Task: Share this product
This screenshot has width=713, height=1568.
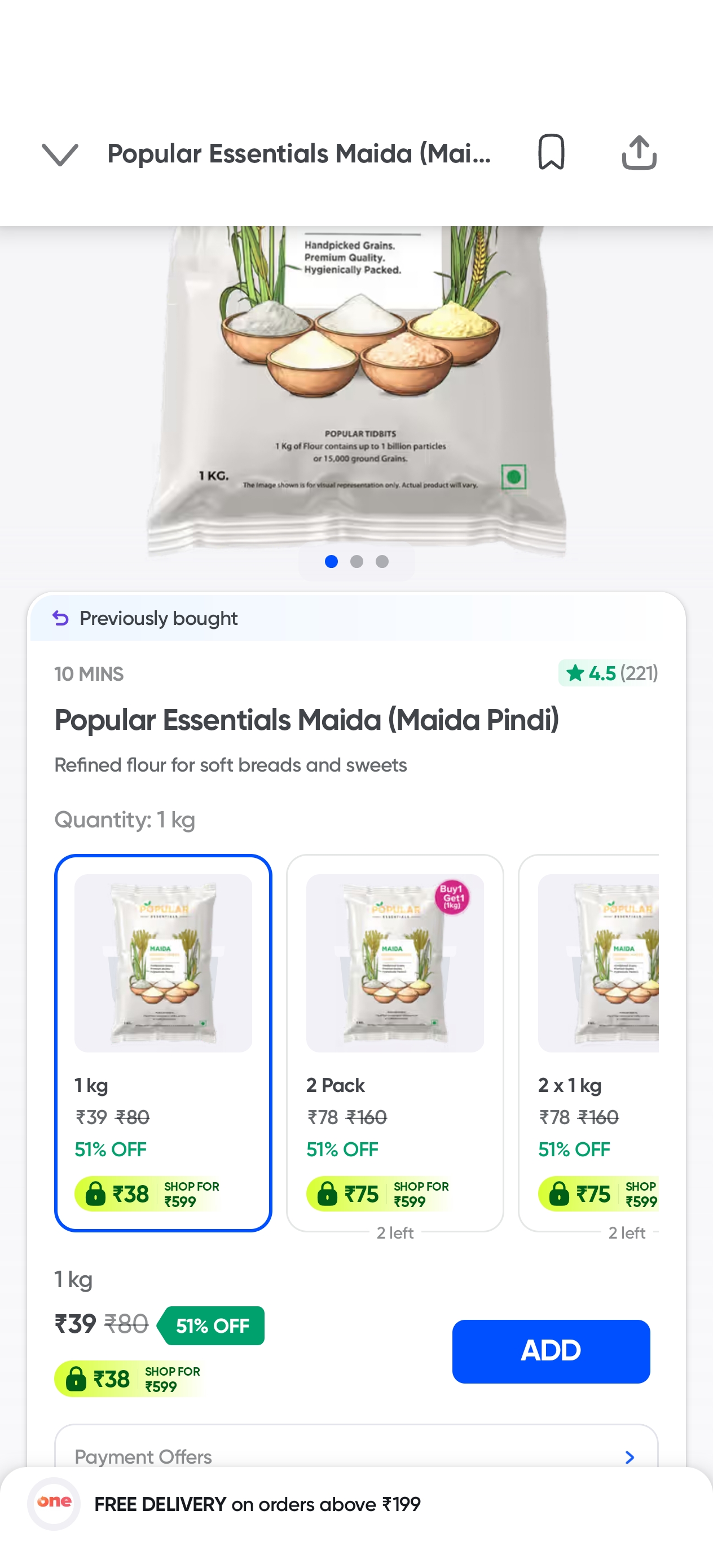Action: pos(639,152)
